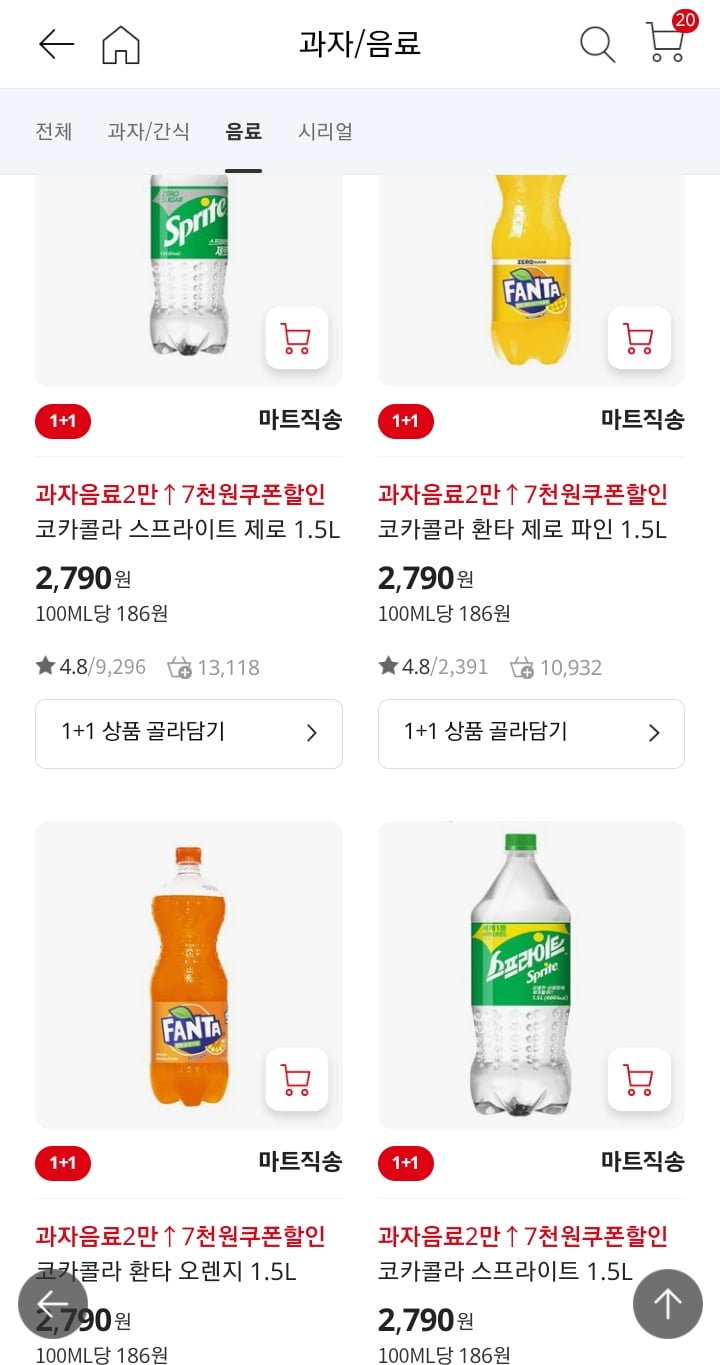The image size is (720, 1365).
Task: Open the shopping cart with 20 items
Action: [665, 43]
